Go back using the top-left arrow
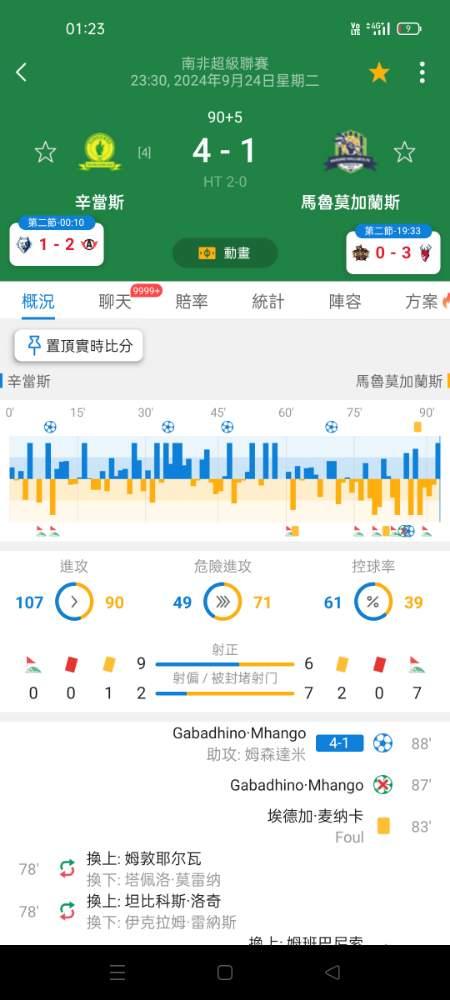The height and width of the screenshot is (1000, 450). click(x=22, y=72)
